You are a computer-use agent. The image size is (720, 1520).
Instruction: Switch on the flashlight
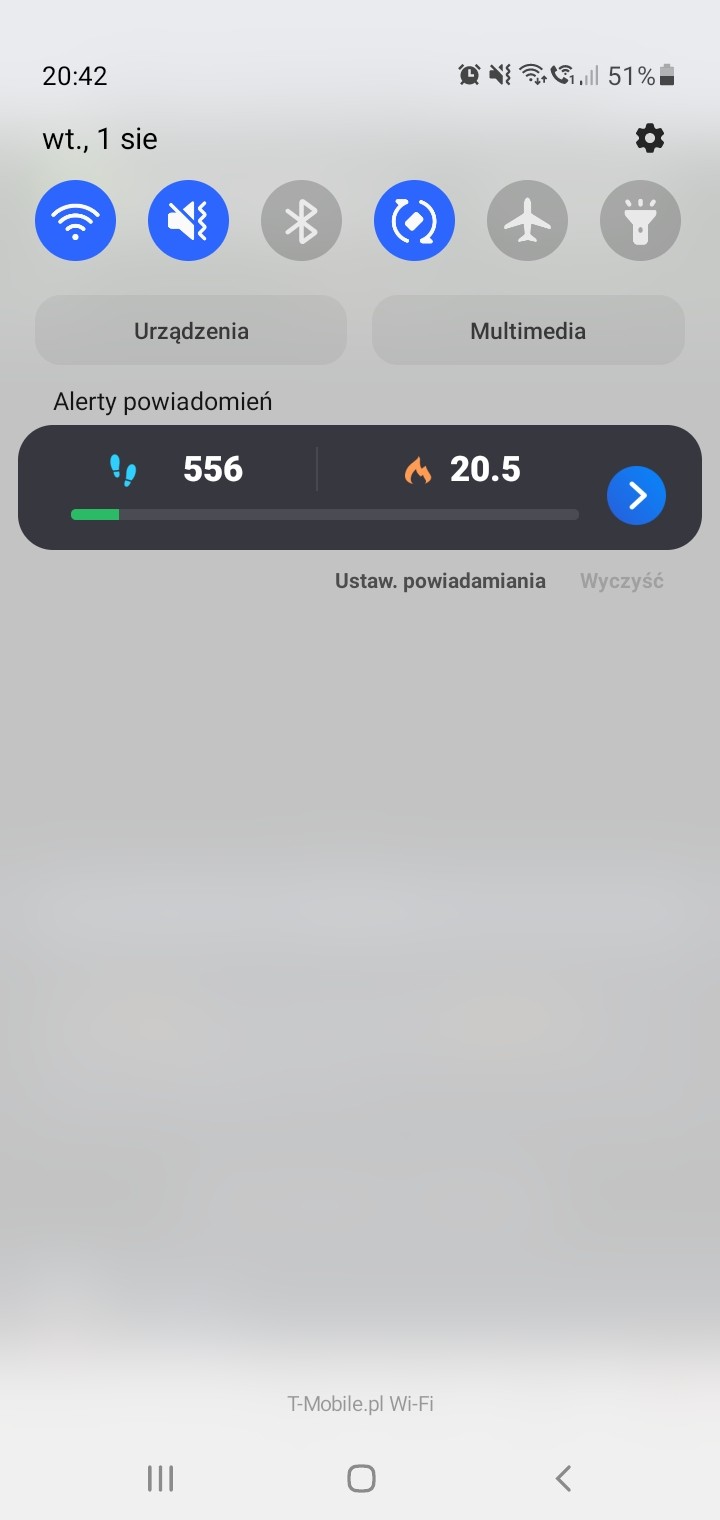[640, 220]
